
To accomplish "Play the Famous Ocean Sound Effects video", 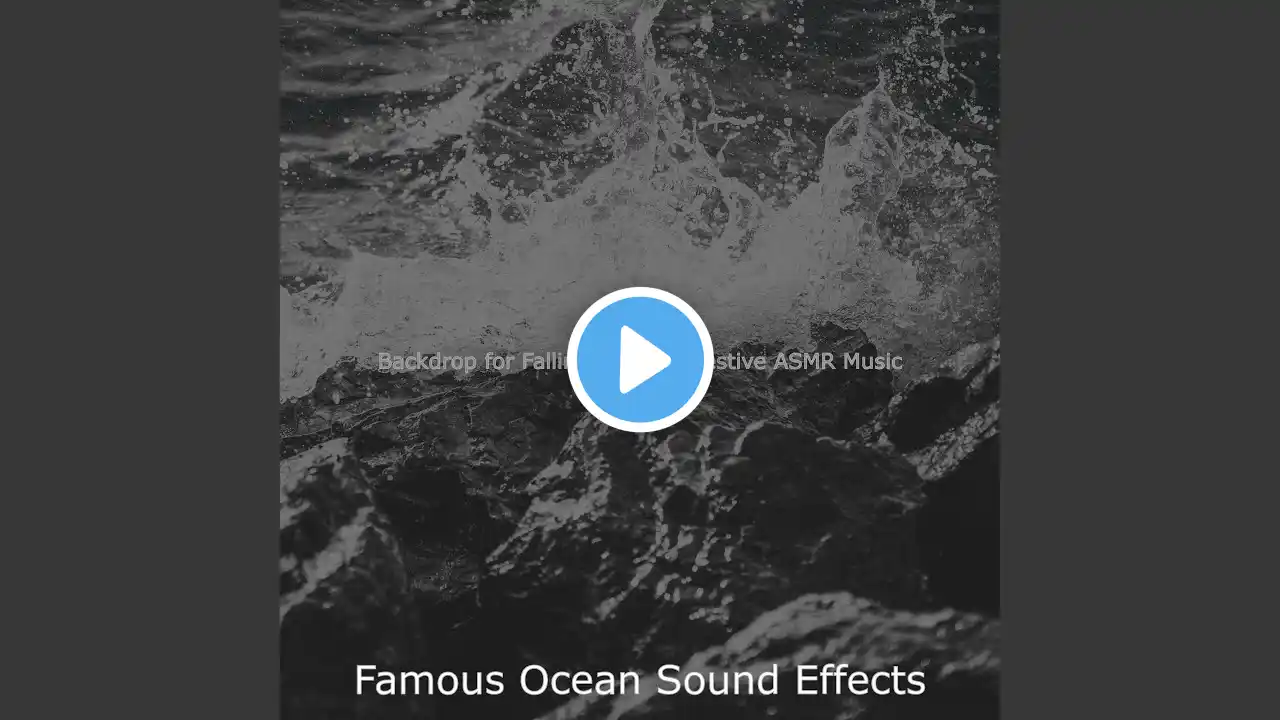I will [640, 360].
